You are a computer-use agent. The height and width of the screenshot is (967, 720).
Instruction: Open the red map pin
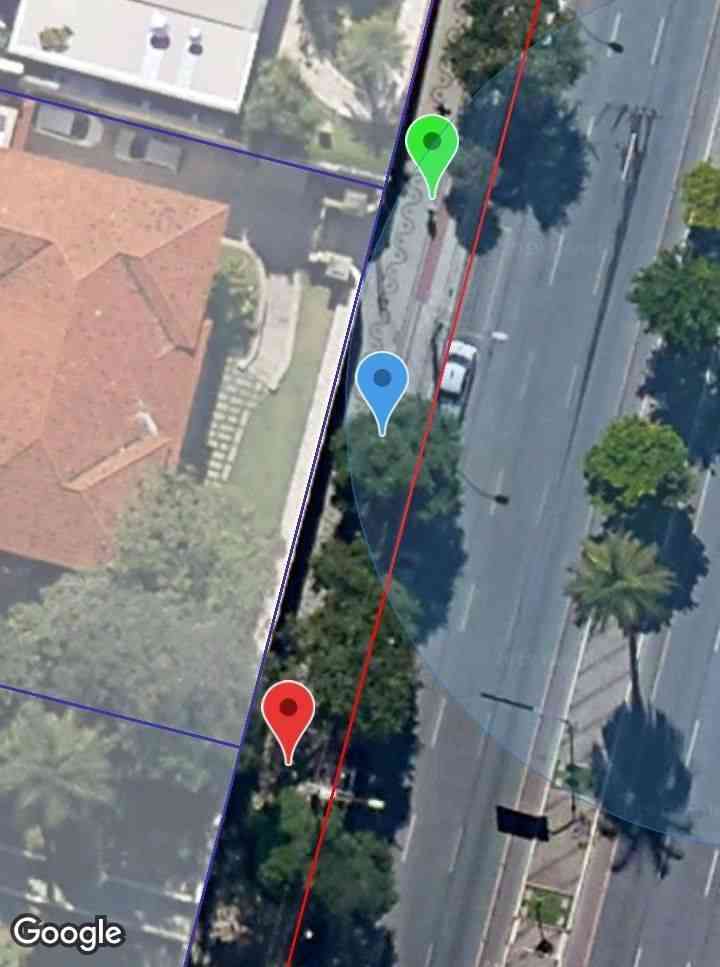pos(288,712)
